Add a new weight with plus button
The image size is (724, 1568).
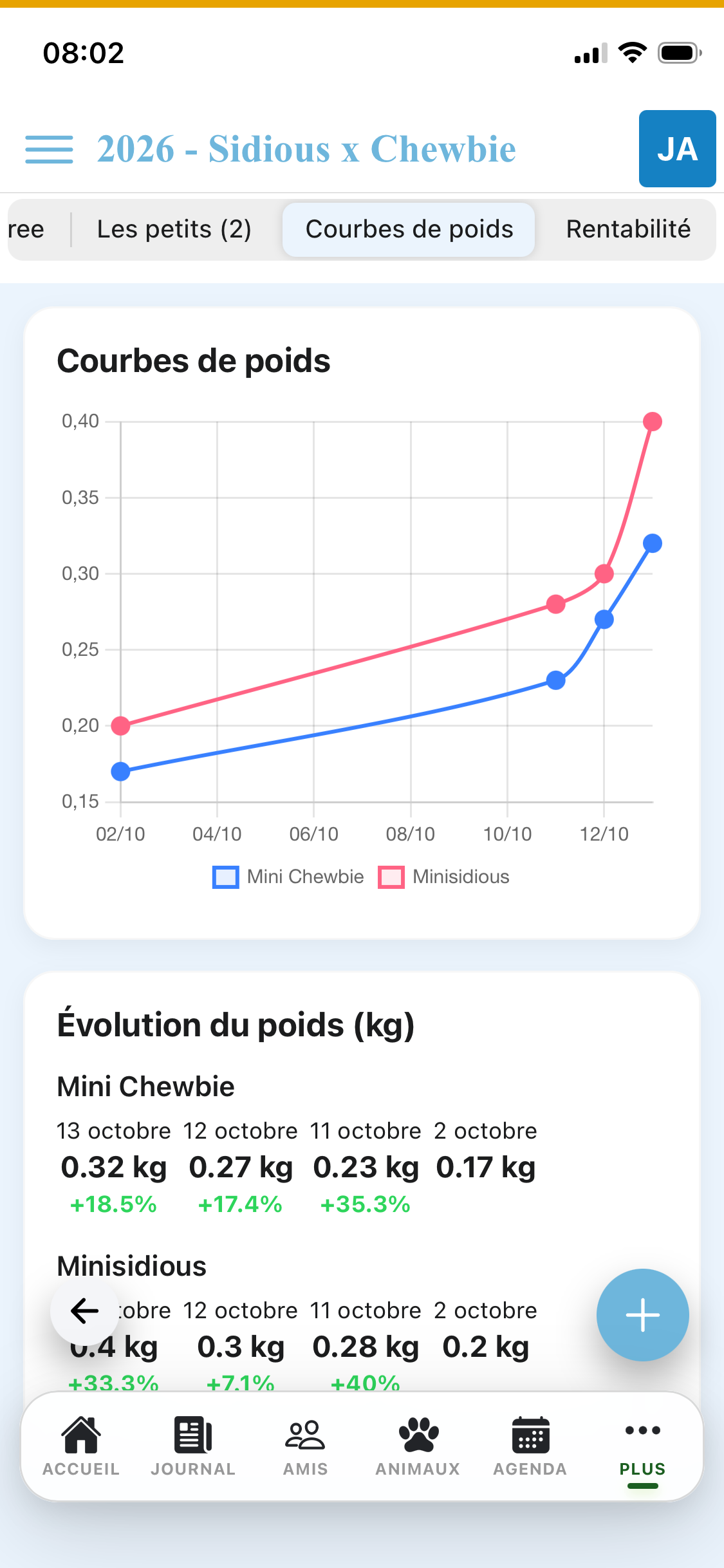pos(642,1314)
